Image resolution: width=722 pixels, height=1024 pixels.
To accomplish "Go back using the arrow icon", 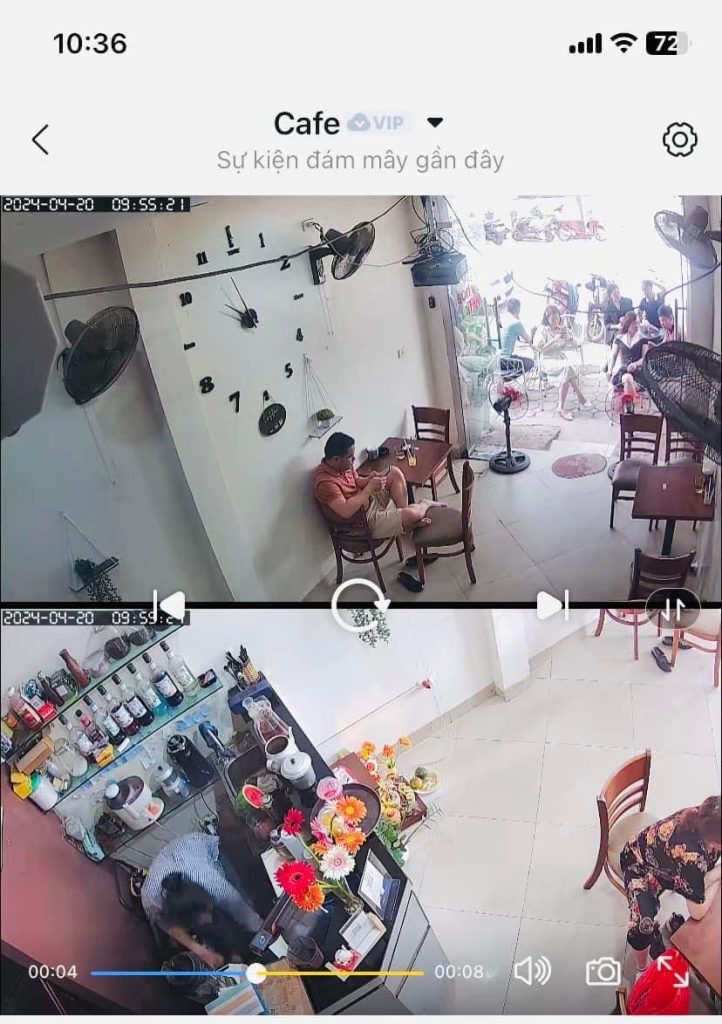I will (x=40, y=140).
